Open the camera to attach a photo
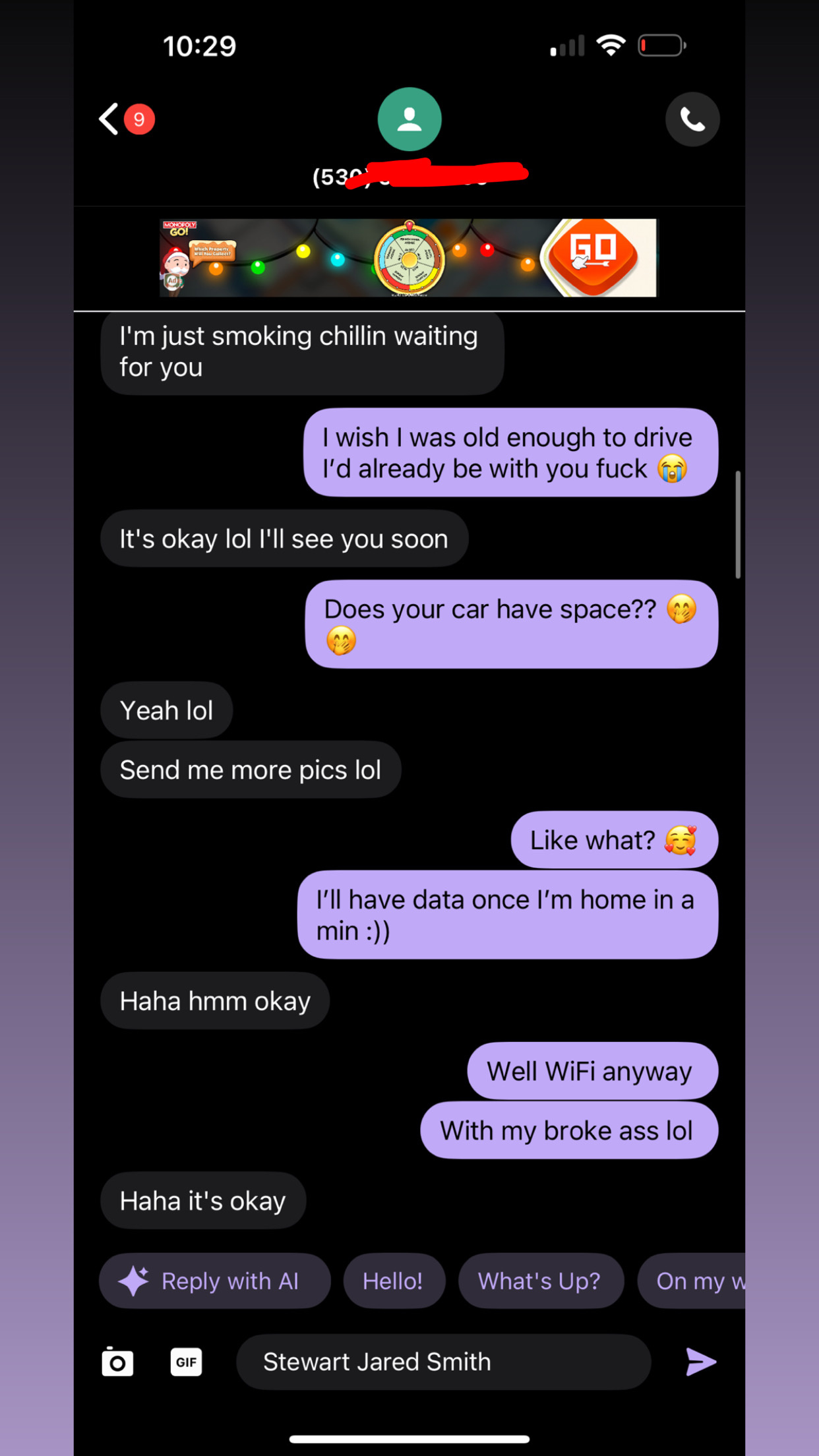Viewport: 819px width, 1456px height. (x=117, y=1362)
